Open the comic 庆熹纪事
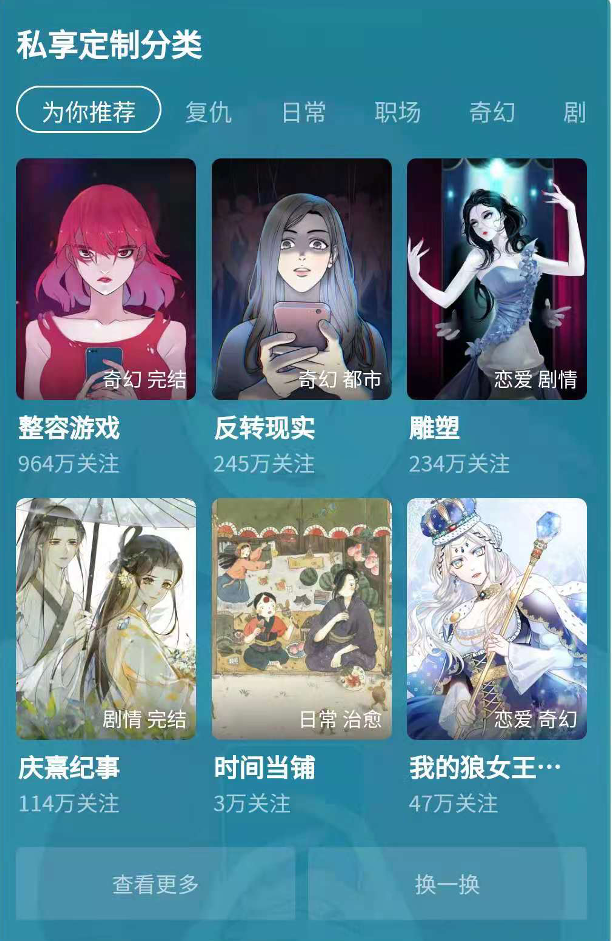The height and width of the screenshot is (941, 612). (x=106, y=618)
